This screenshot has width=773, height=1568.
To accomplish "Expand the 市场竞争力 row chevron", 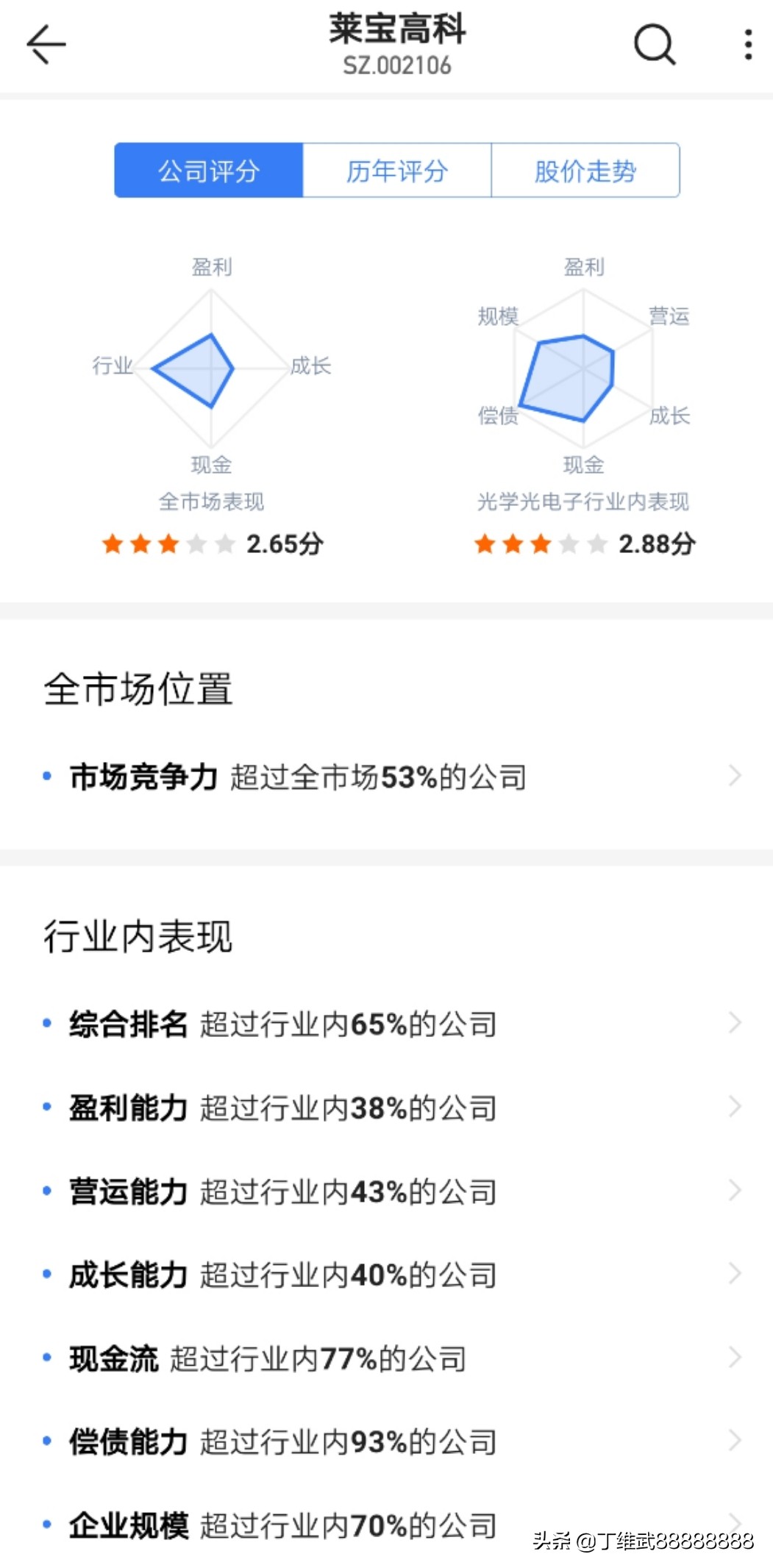I will point(735,774).
